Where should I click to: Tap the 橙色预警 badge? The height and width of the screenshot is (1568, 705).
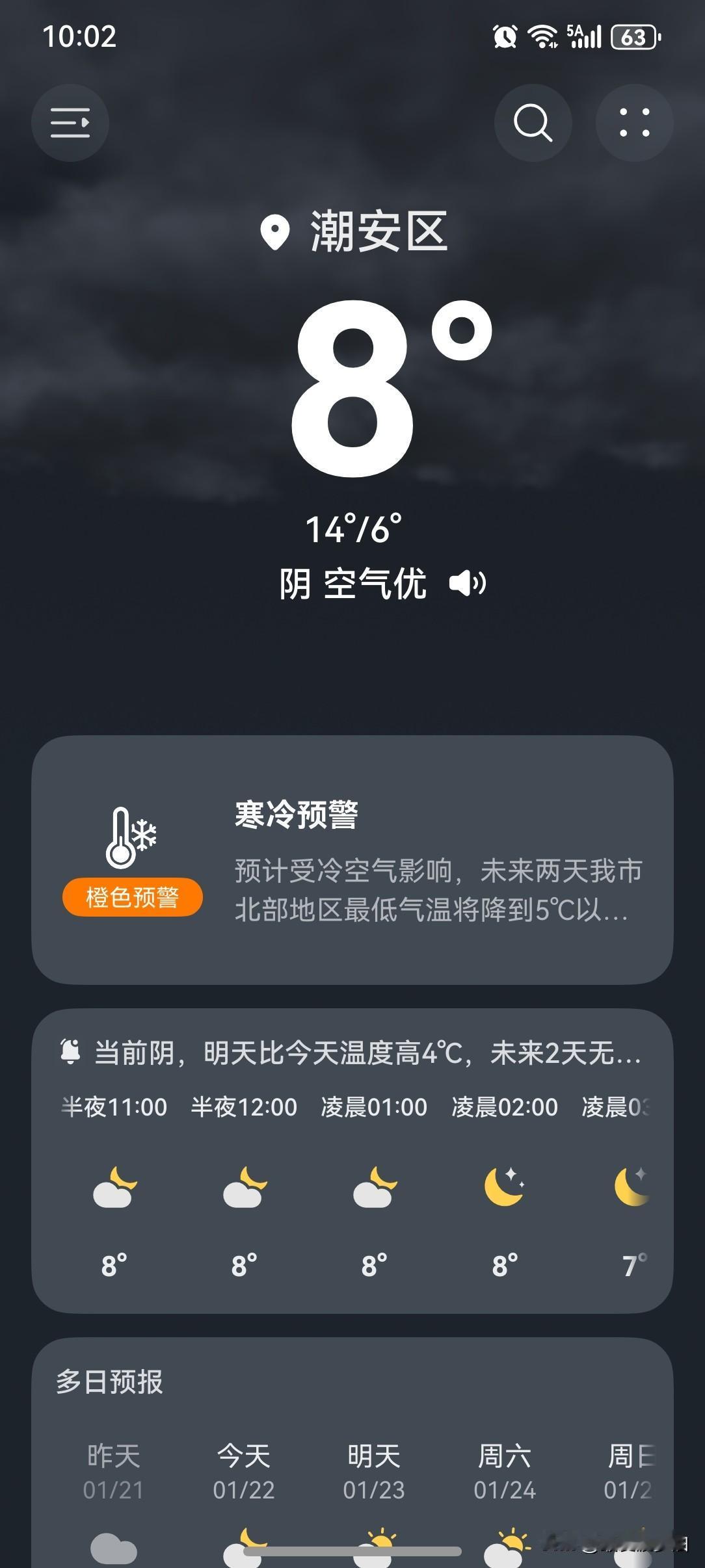(x=132, y=896)
